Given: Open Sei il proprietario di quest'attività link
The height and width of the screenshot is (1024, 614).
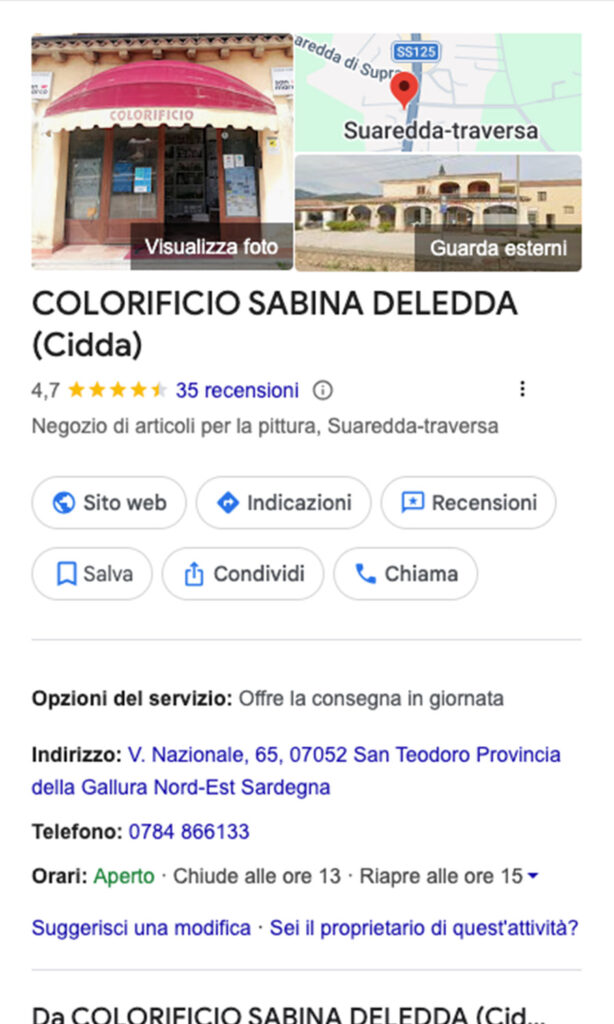Looking at the screenshot, I should 424,928.
